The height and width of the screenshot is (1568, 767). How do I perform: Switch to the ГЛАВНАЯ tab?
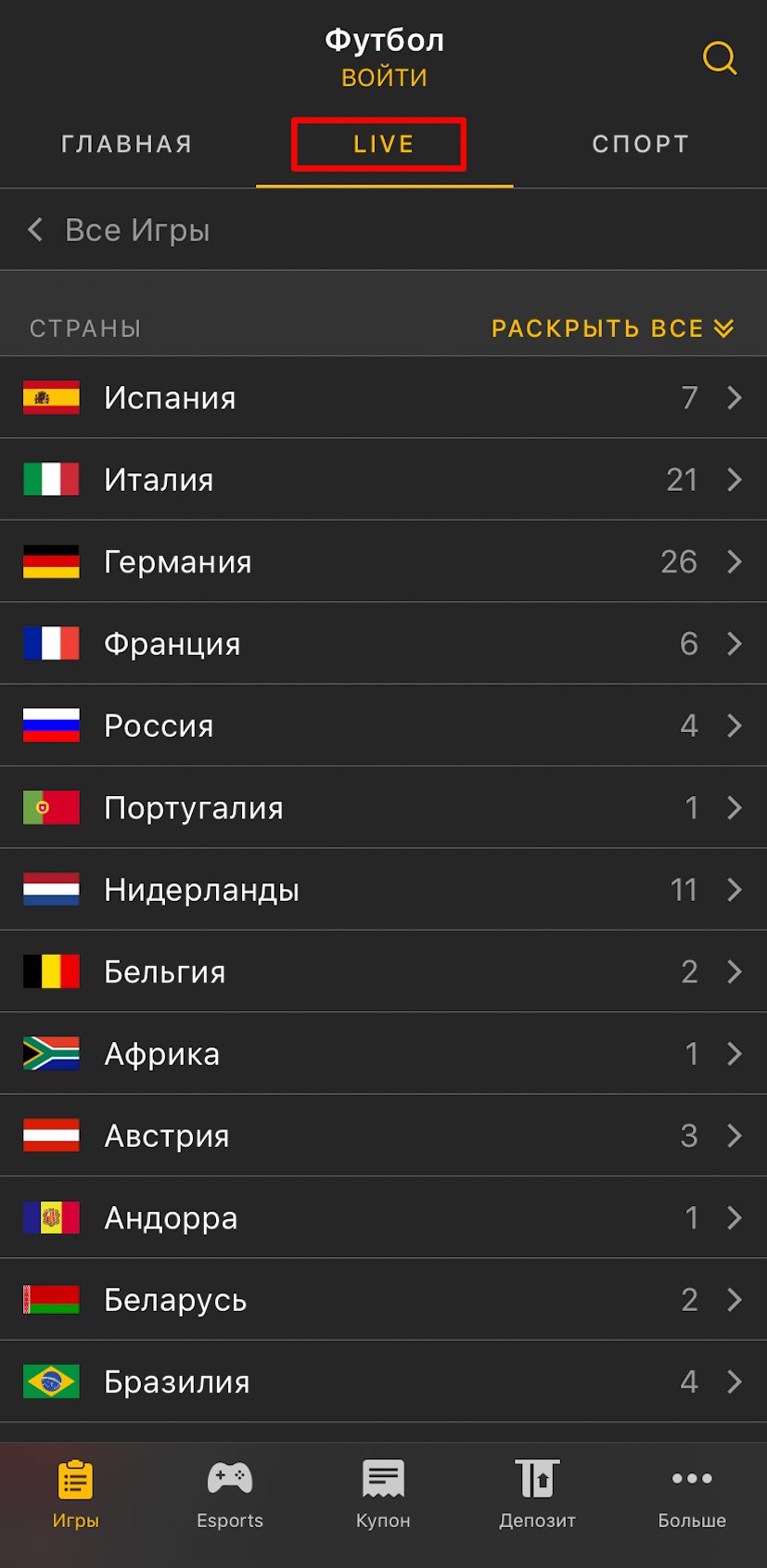(127, 145)
